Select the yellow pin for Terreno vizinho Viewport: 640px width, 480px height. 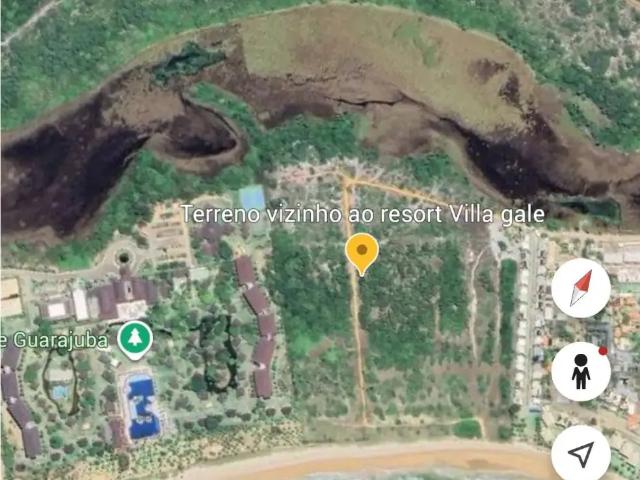(x=361, y=253)
